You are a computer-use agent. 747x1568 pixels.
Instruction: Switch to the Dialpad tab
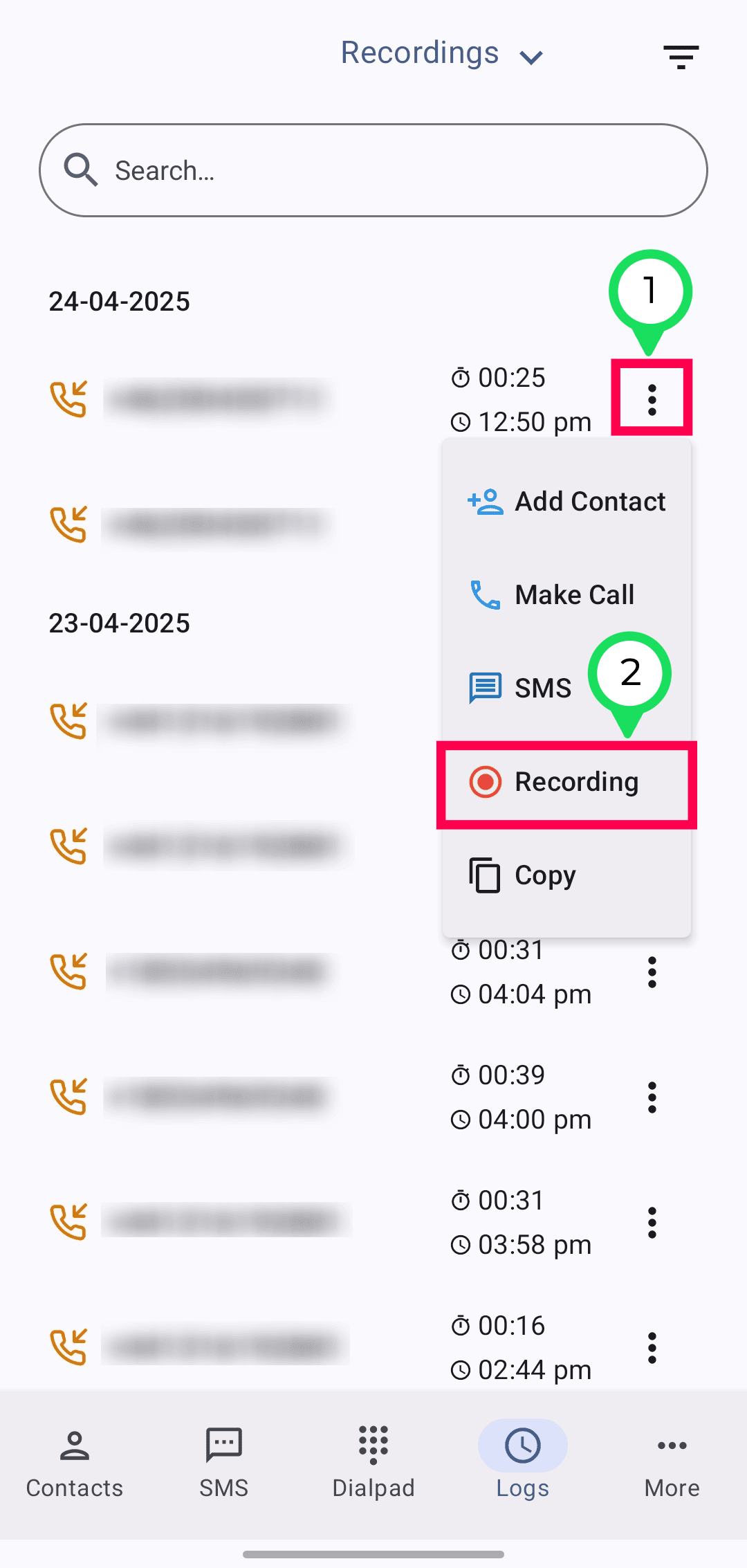tap(373, 1462)
